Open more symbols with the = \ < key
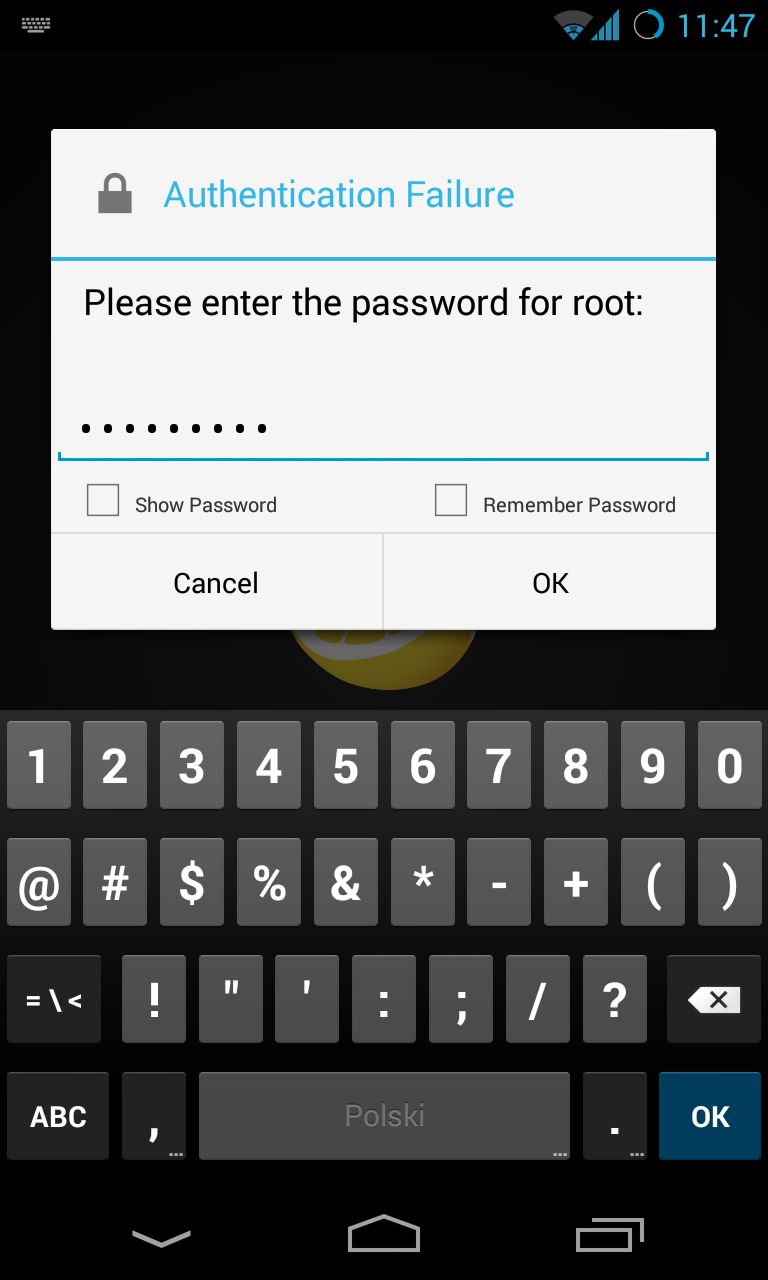Image resolution: width=768 pixels, height=1280 pixels. coord(54,1000)
